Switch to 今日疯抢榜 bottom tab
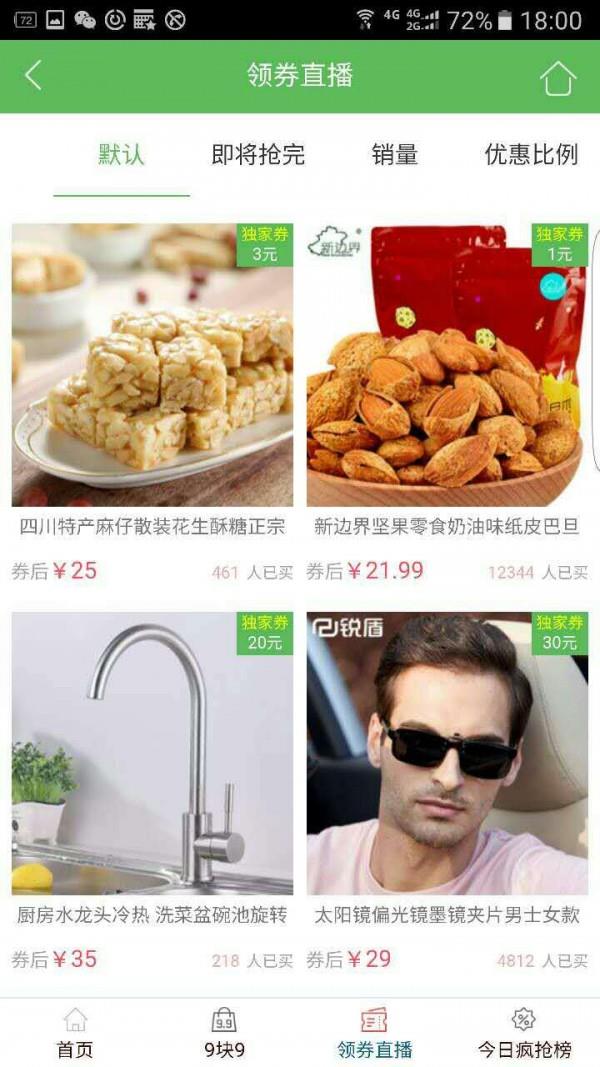 (x=524, y=1033)
